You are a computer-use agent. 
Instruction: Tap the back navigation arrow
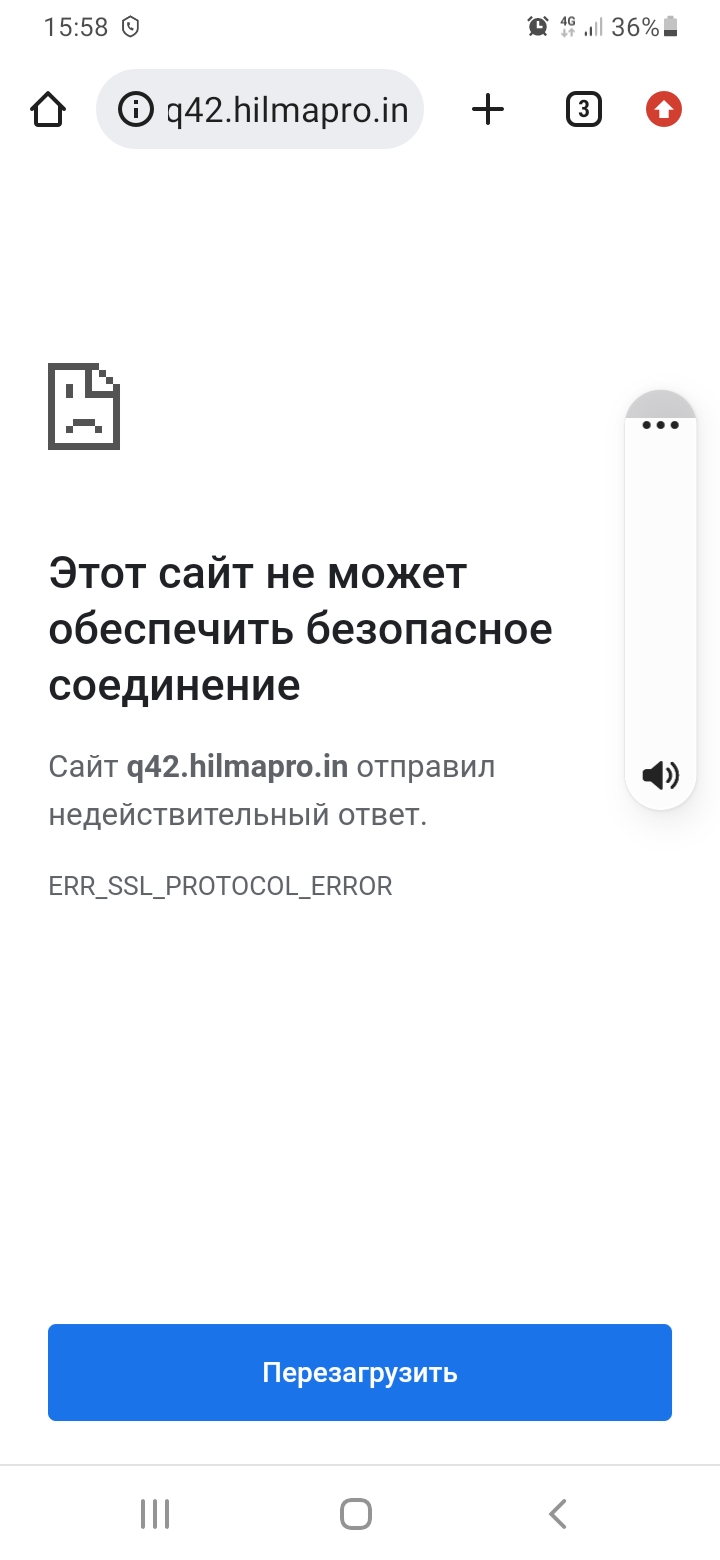click(557, 1513)
